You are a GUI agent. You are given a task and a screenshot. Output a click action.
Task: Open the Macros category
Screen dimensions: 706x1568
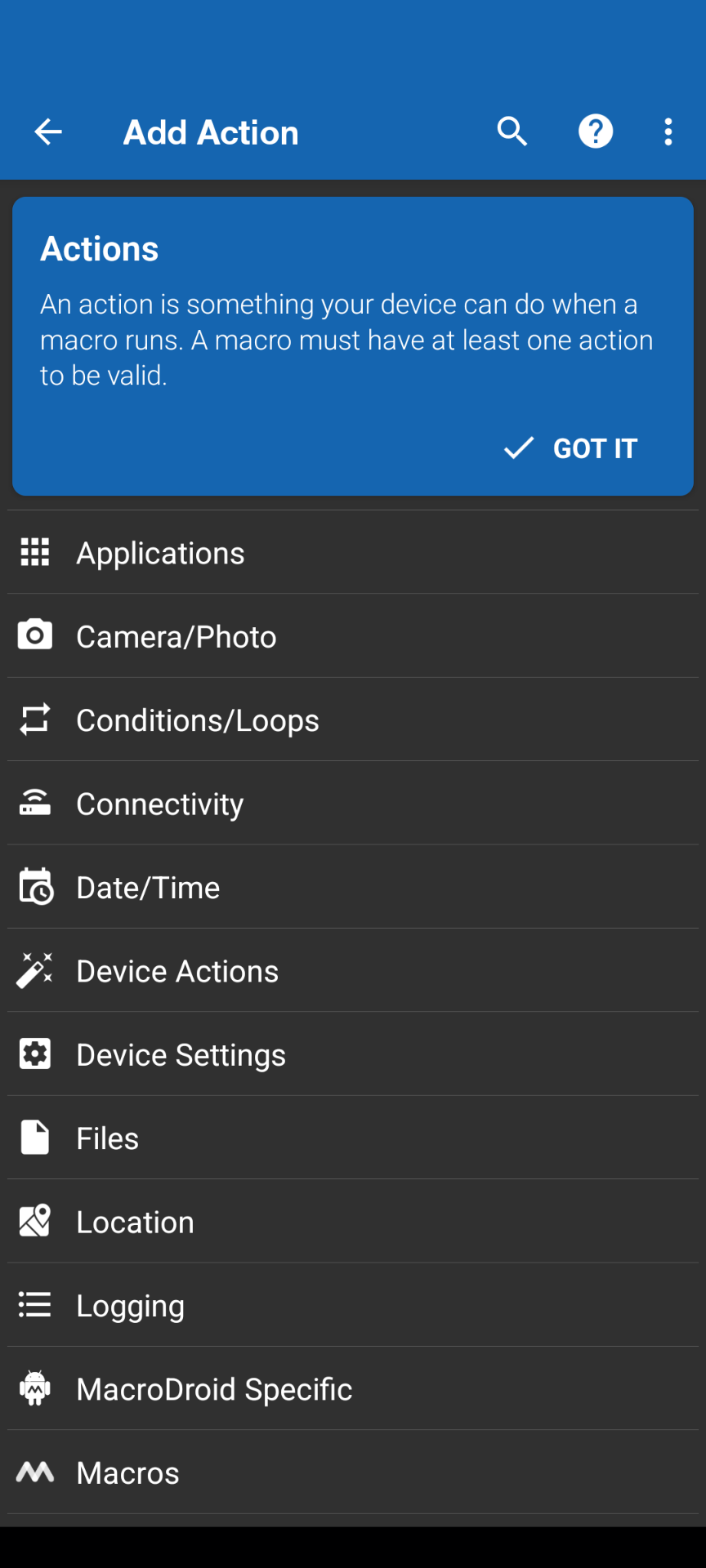[x=127, y=1473]
